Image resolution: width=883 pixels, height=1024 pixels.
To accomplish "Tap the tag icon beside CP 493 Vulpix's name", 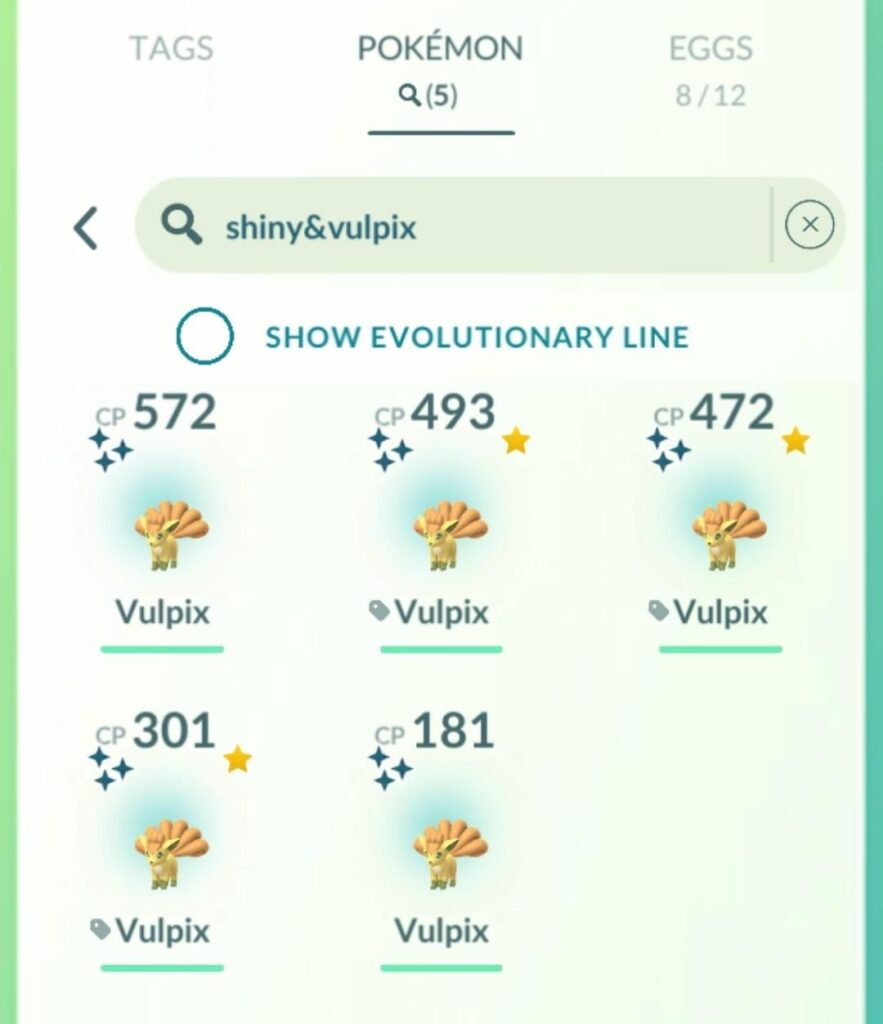I will click(x=380, y=613).
